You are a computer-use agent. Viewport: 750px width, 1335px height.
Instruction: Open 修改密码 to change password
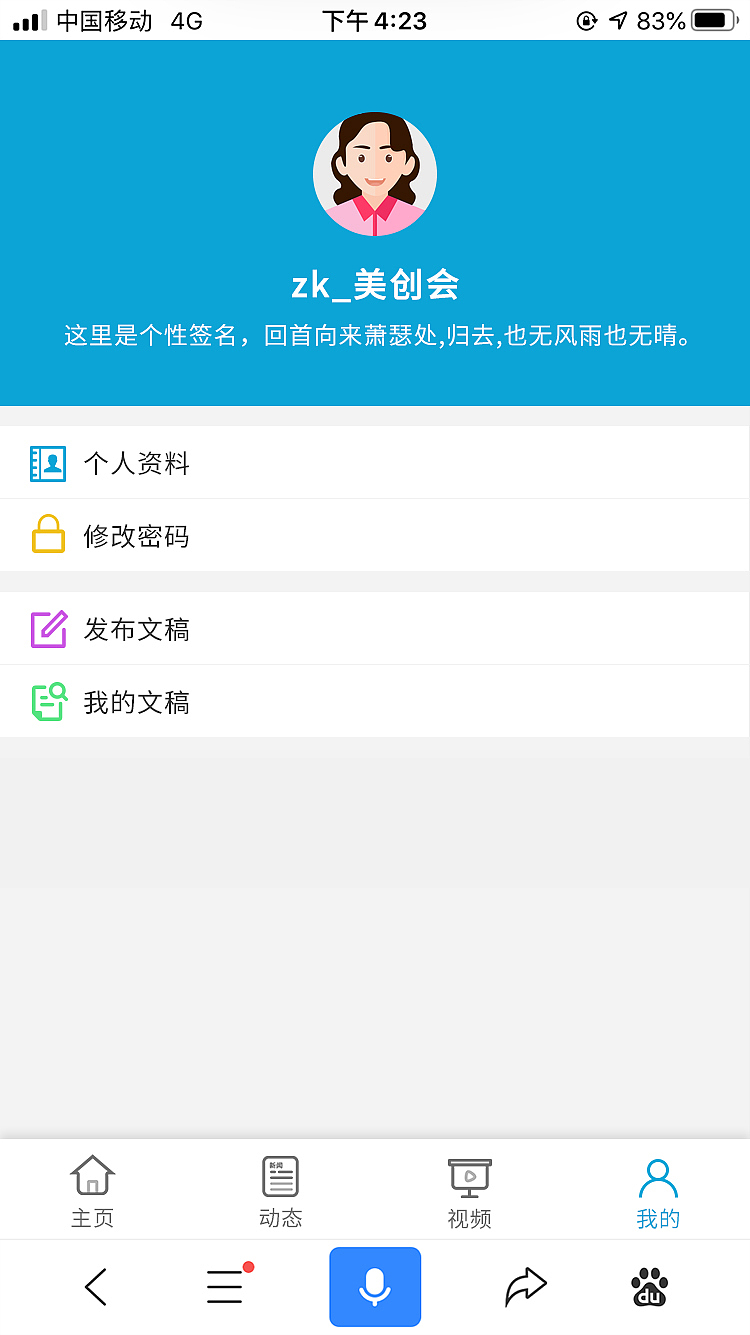(x=136, y=535)
